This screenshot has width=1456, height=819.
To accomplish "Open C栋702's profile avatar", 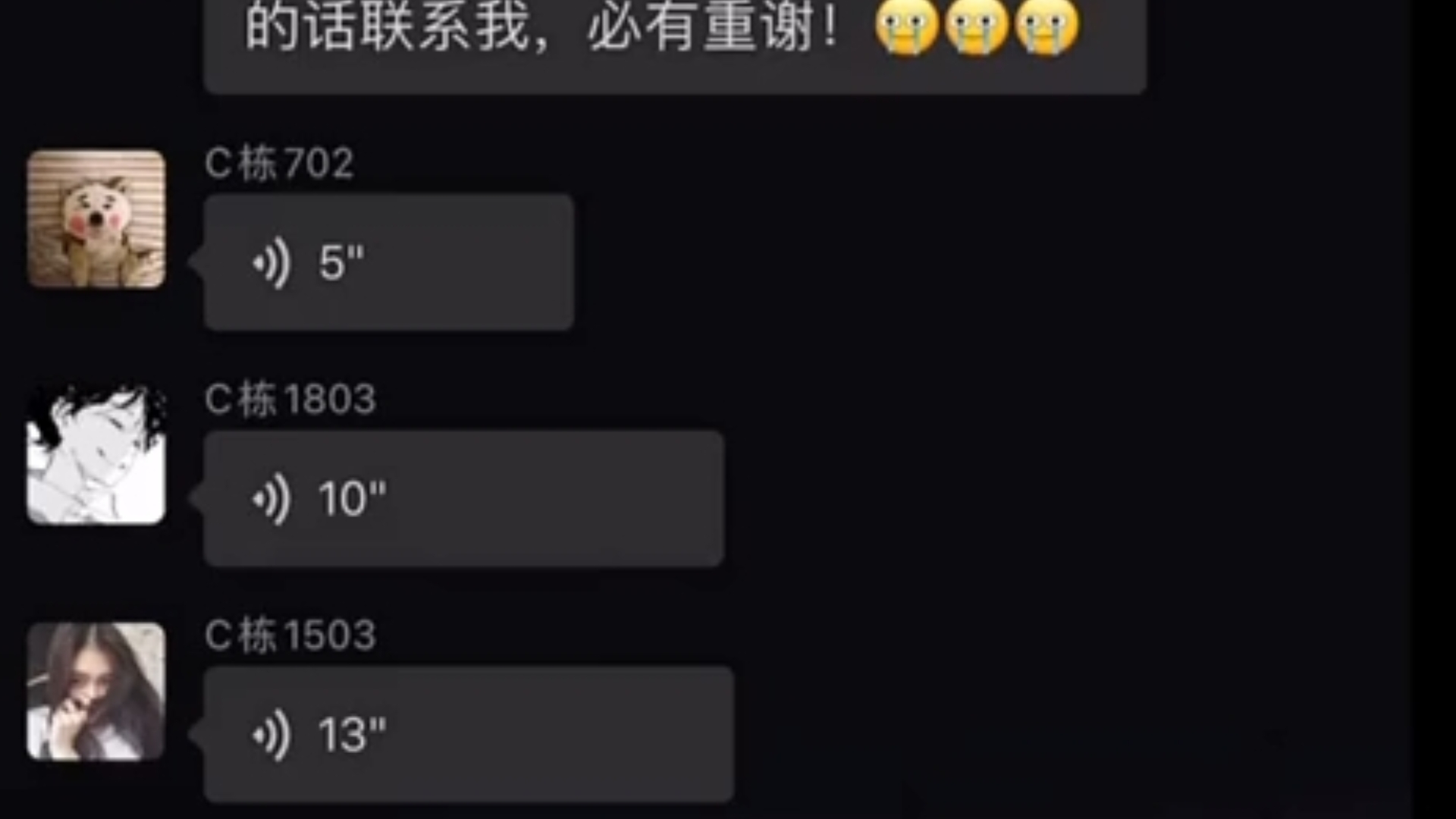I will point(96,219).
